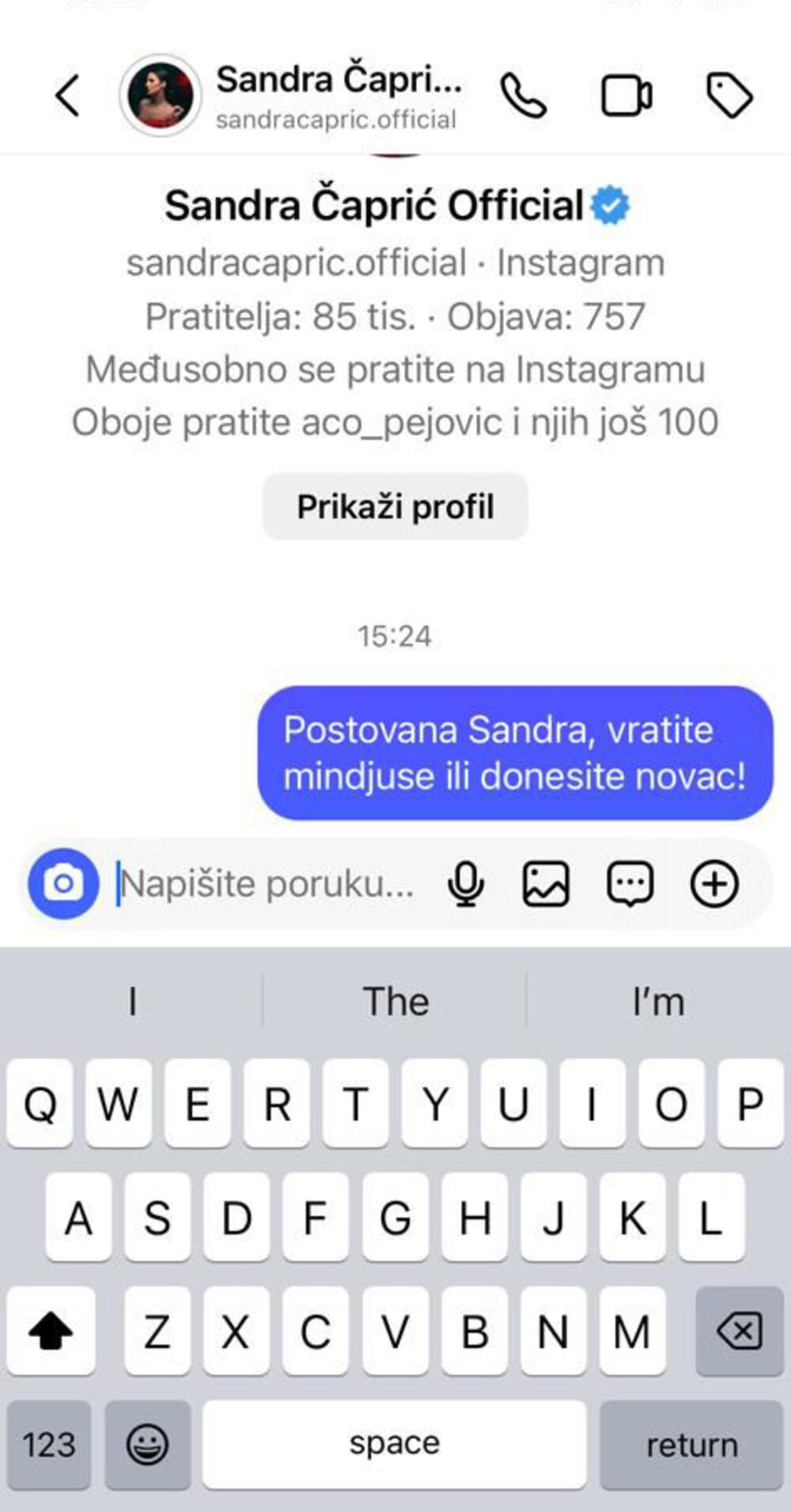
Task: Select the 'The' keyboard suggestion
Action: pyautogui.click(x=395, y=1002)
